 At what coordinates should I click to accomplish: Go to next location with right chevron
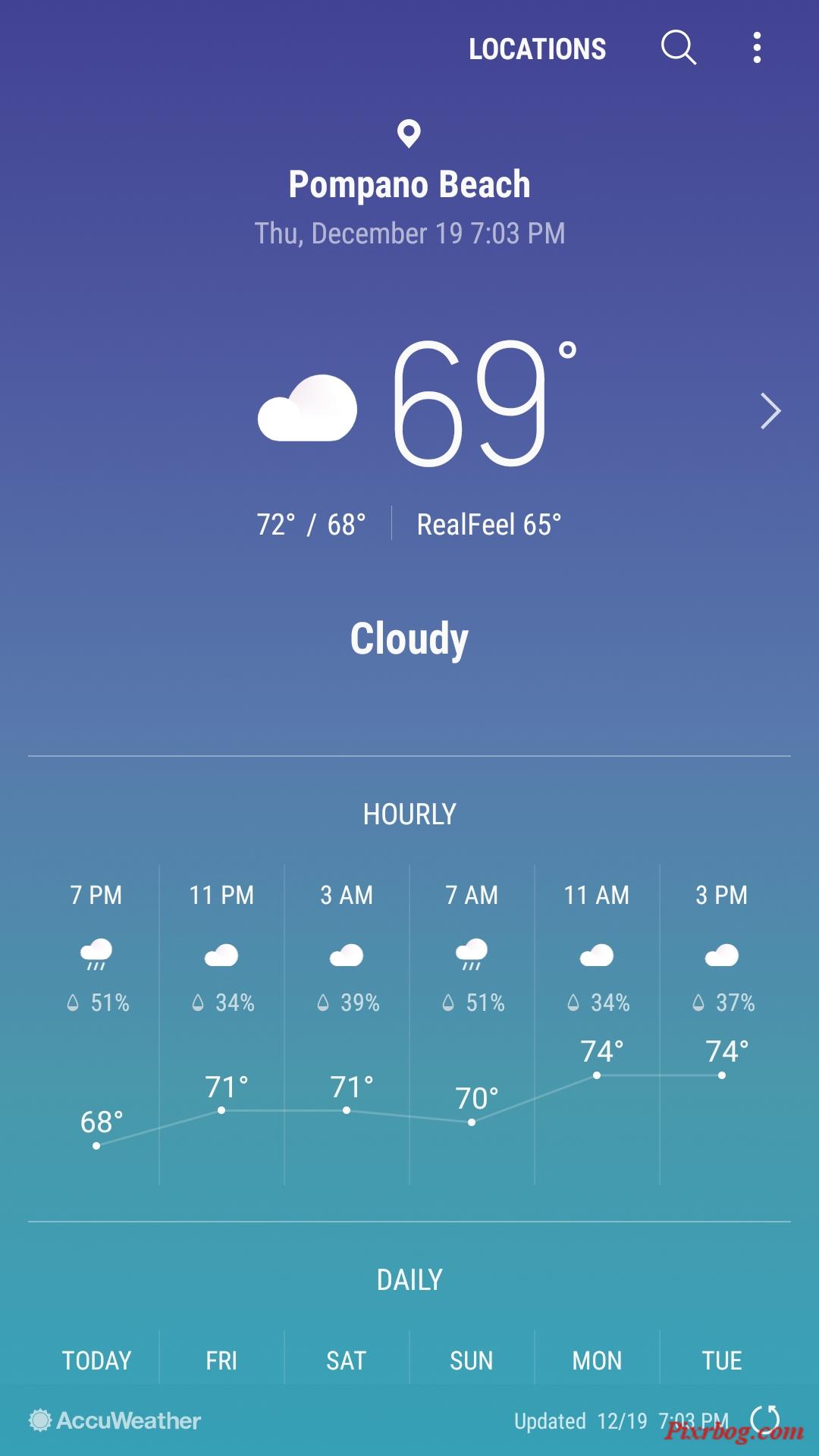click(770, 412)
